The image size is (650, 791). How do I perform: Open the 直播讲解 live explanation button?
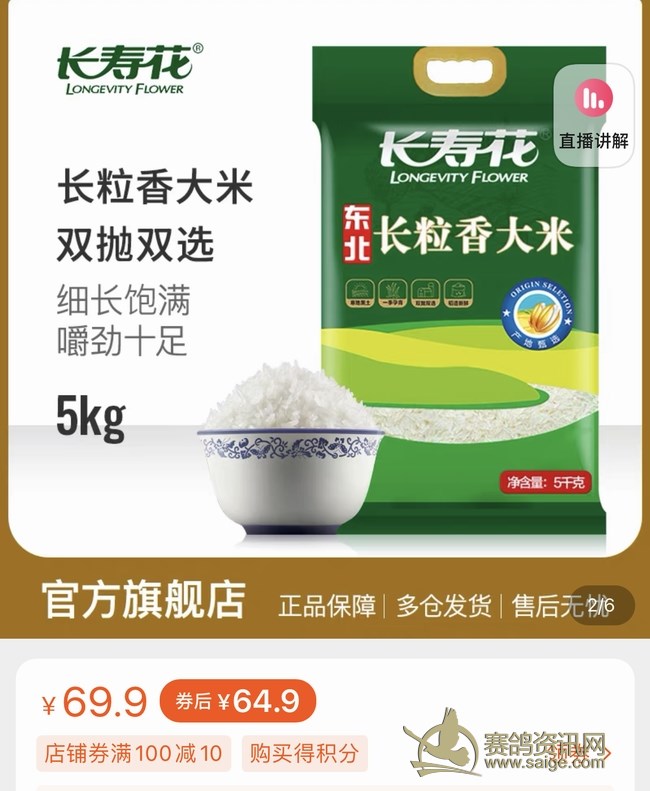(594, 112)
